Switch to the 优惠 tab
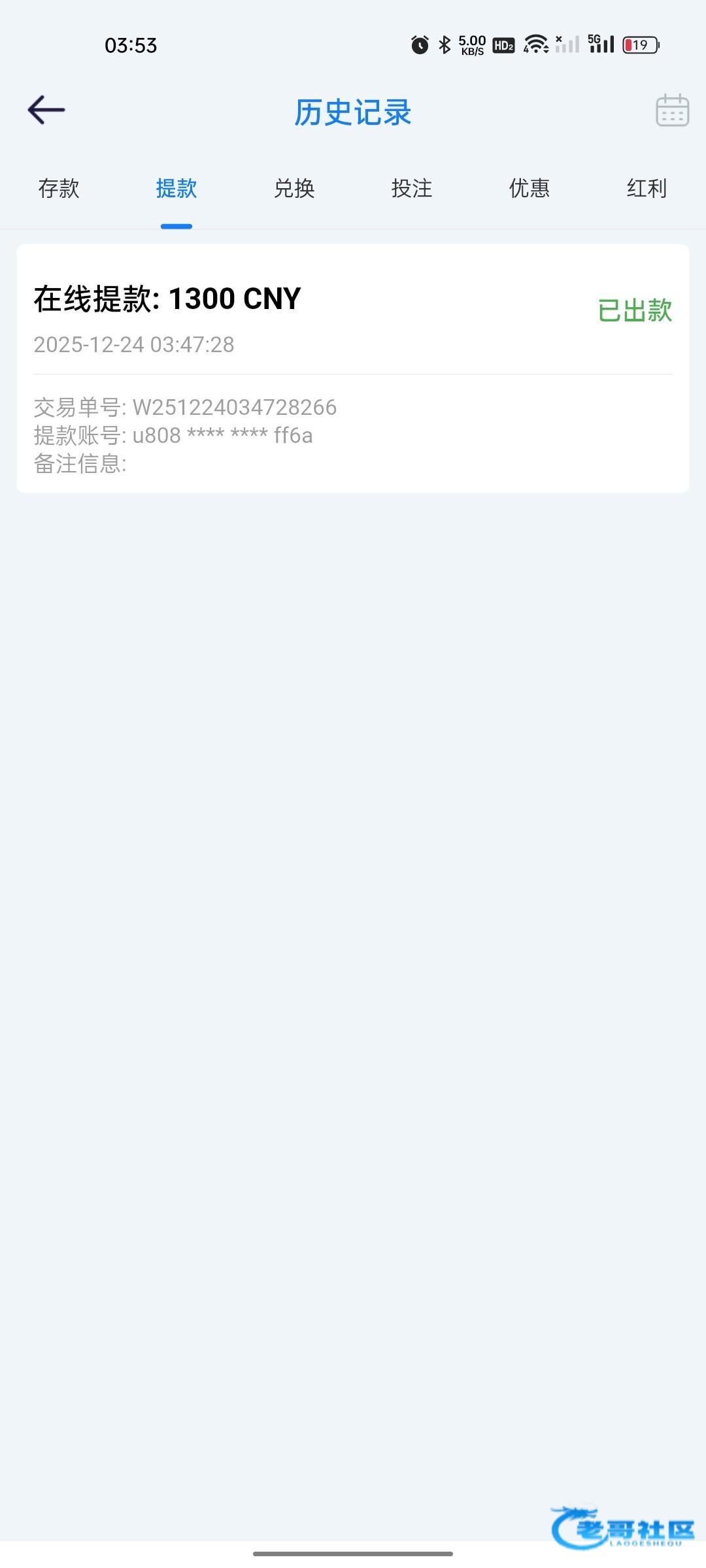The height and width of the screenshot is (1568, 706). click(529, 188)
